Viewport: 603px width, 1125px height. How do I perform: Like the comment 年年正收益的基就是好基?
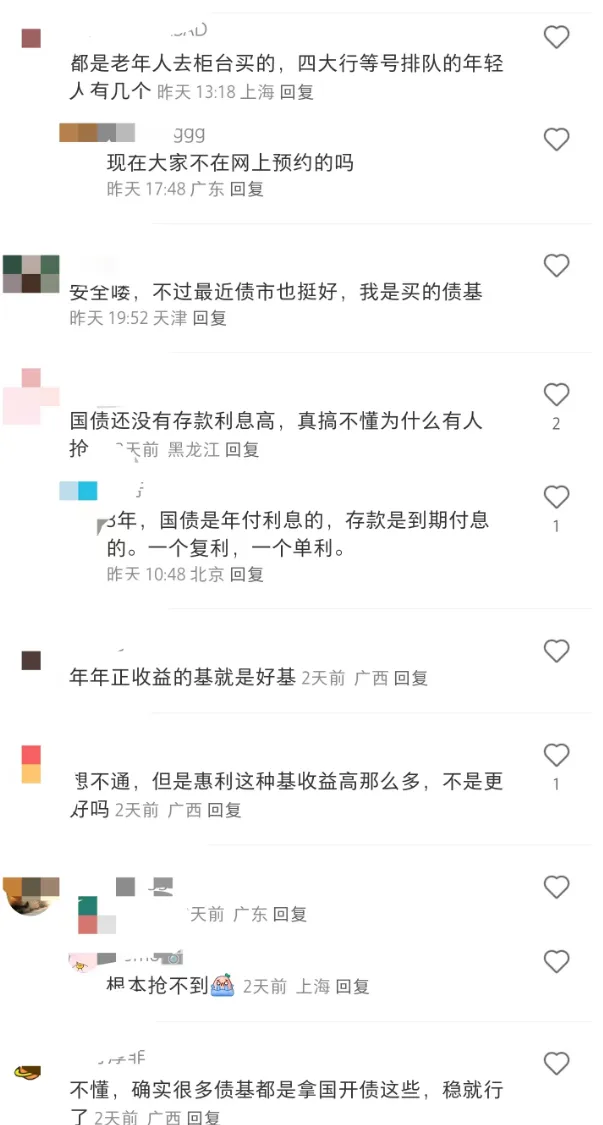click(556, 651)
